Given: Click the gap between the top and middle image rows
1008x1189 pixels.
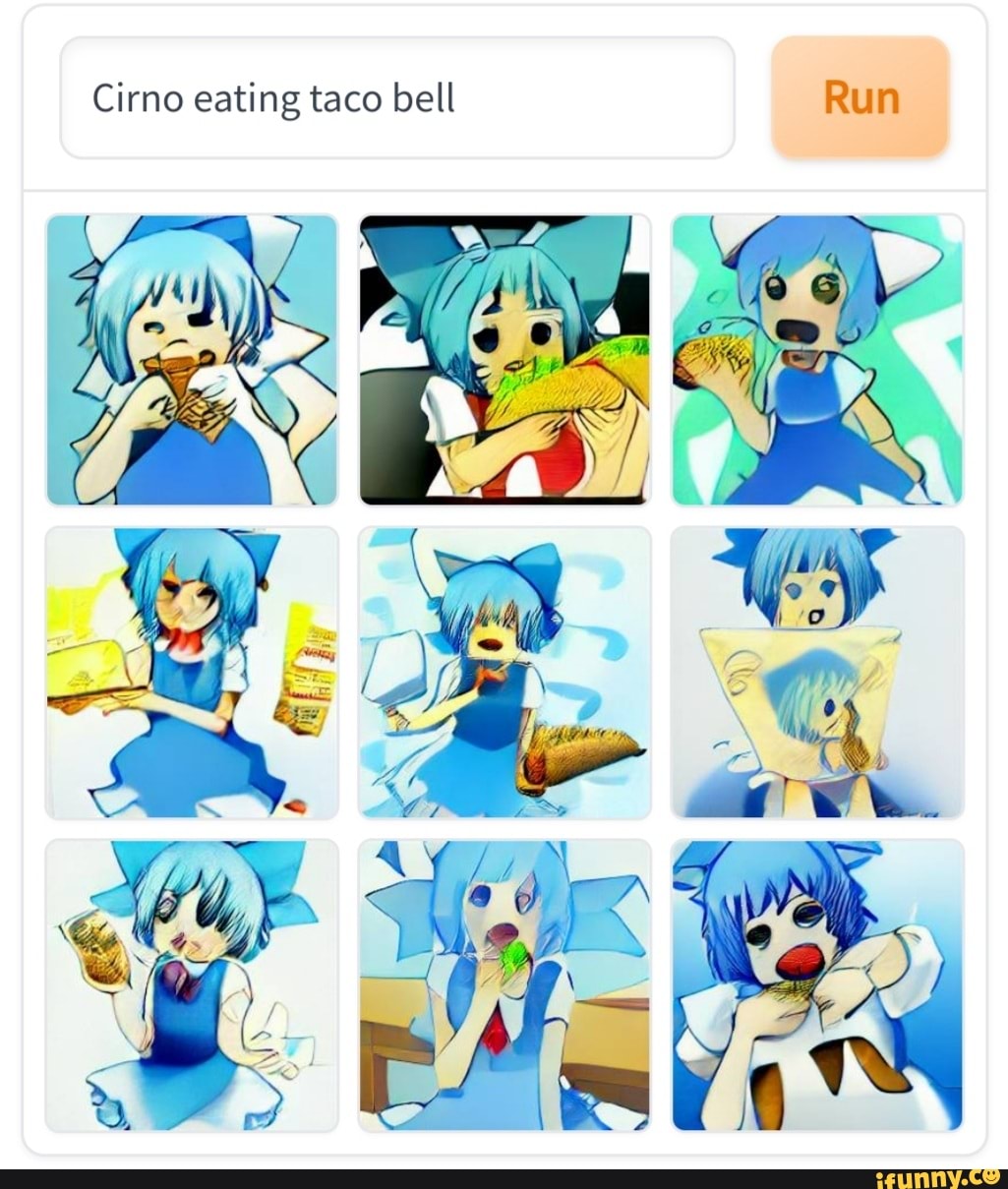Looking at the screenshot, I should (x=504, y=515).
